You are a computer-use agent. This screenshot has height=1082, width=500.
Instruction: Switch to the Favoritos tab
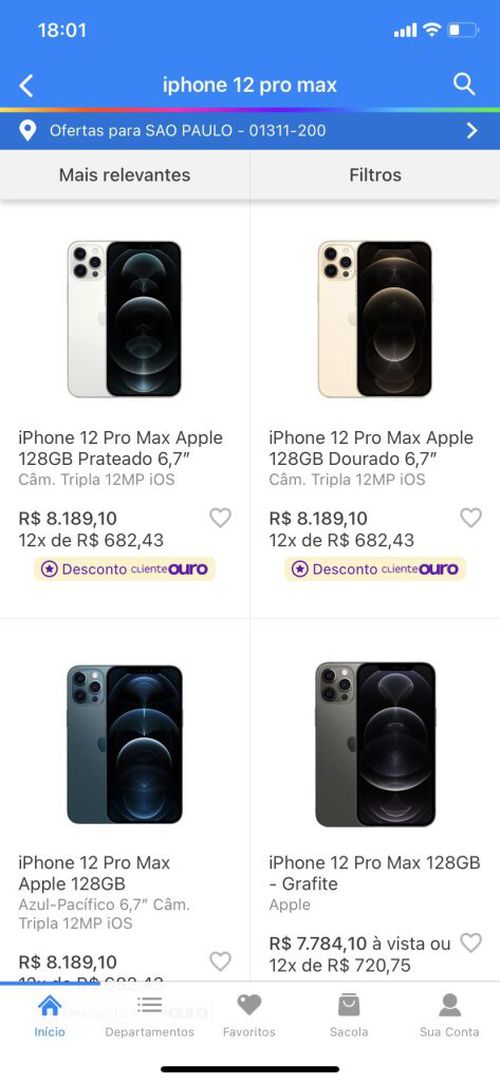coord(249,1016)
